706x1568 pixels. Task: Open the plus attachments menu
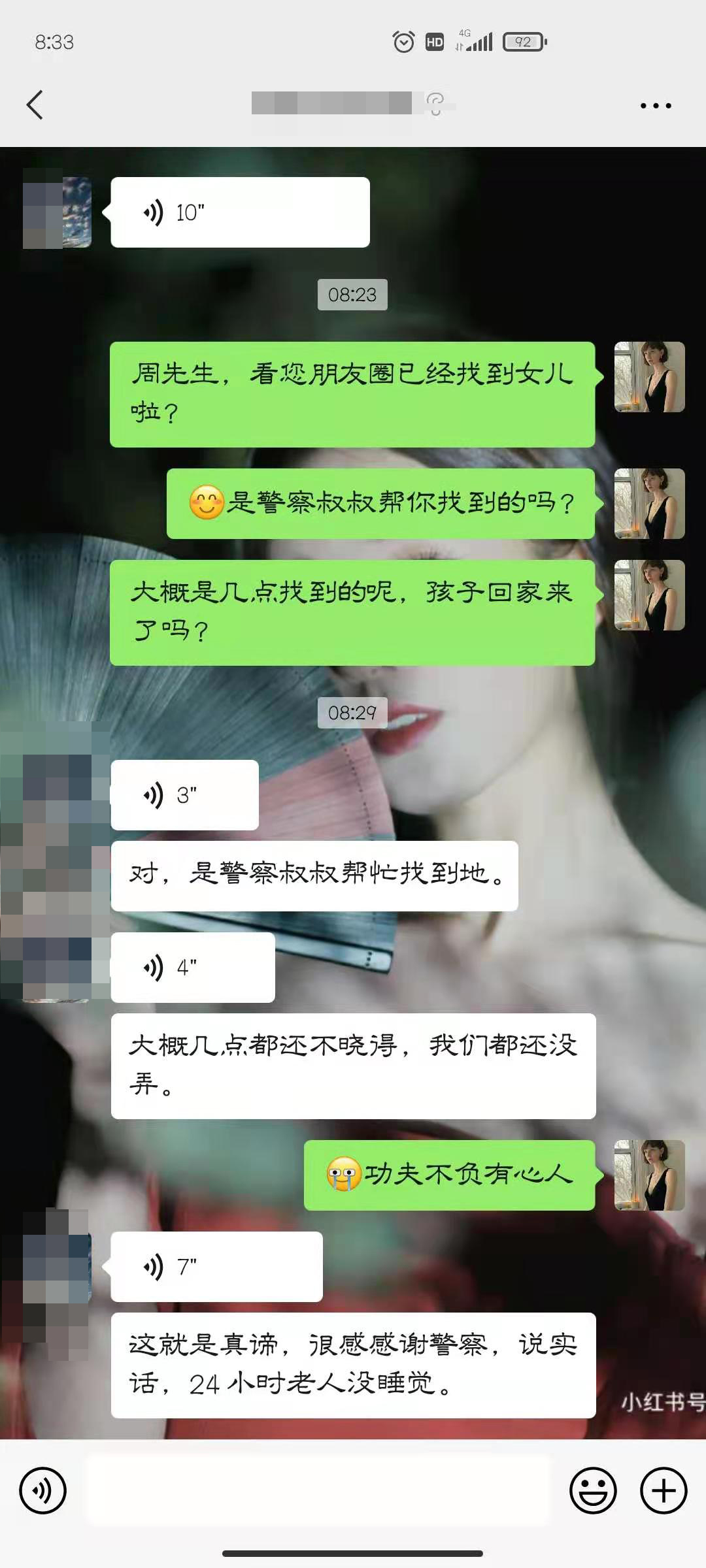pyautogui.click(x=664, y=1491)
